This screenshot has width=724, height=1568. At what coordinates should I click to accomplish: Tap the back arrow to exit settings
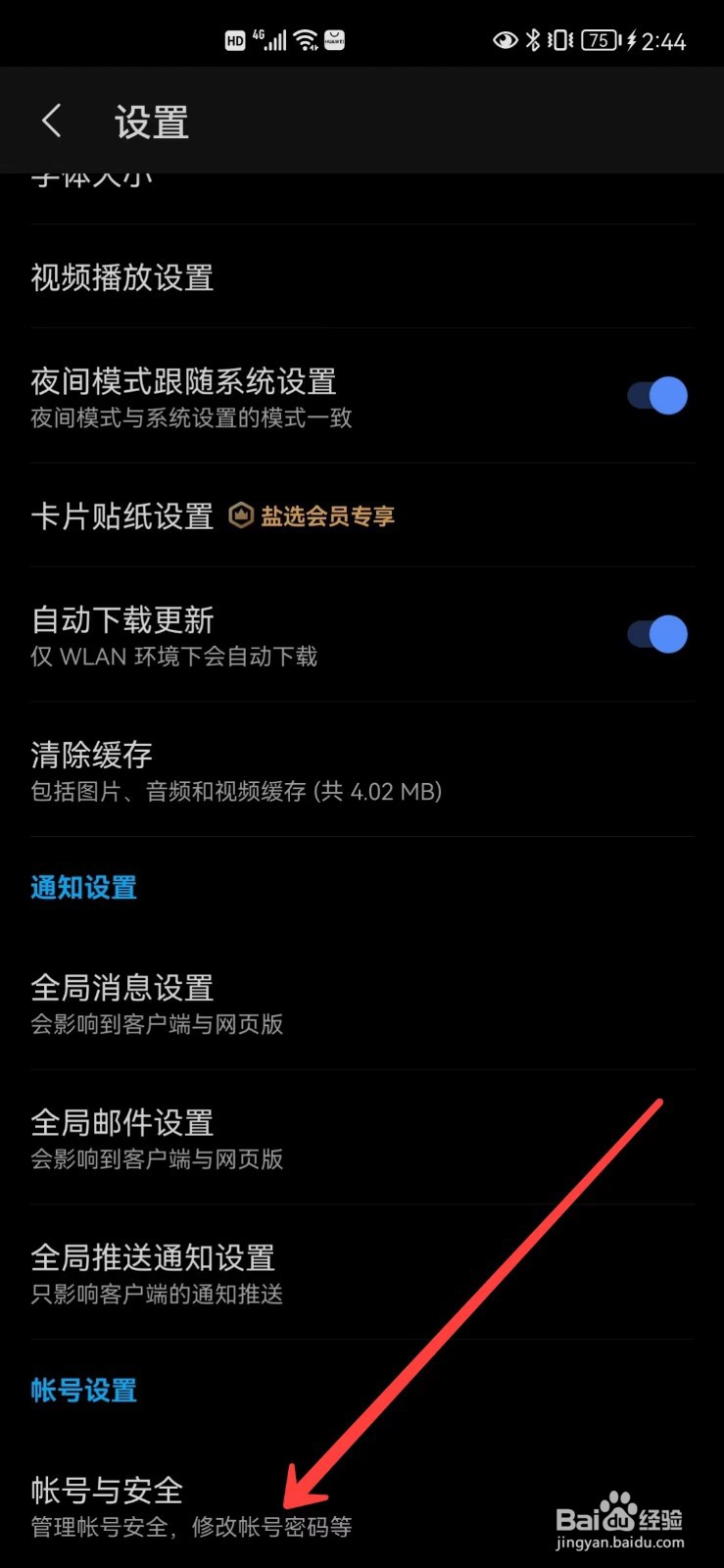click(51, 120)
